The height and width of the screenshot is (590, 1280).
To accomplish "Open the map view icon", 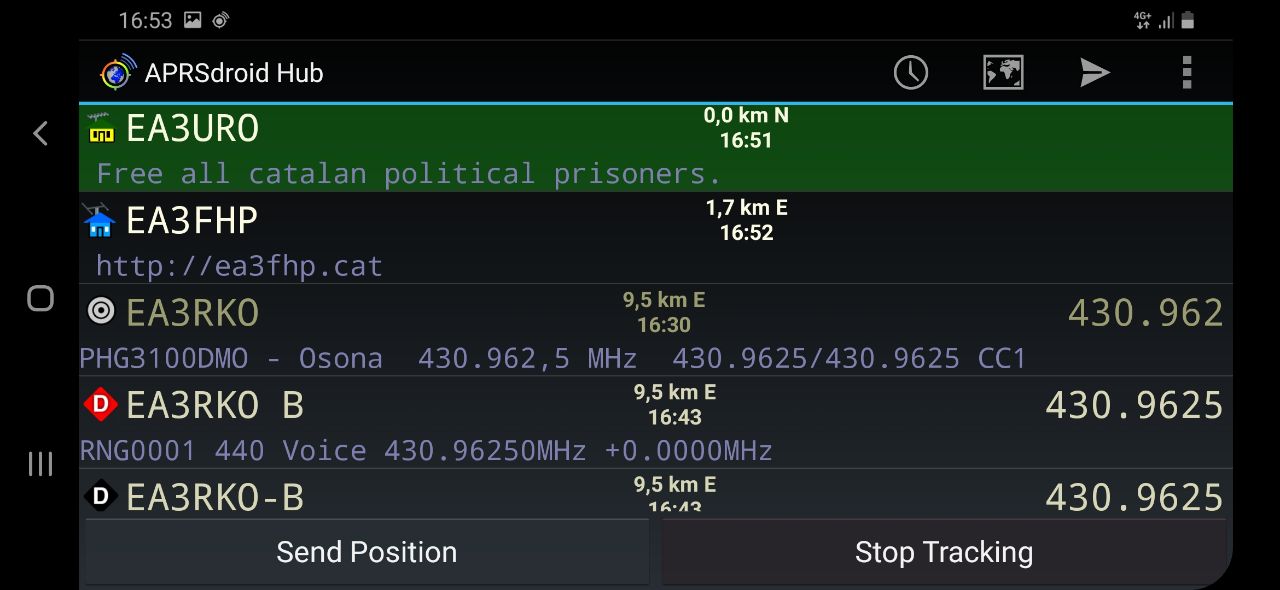I will tap(1003, 73).
